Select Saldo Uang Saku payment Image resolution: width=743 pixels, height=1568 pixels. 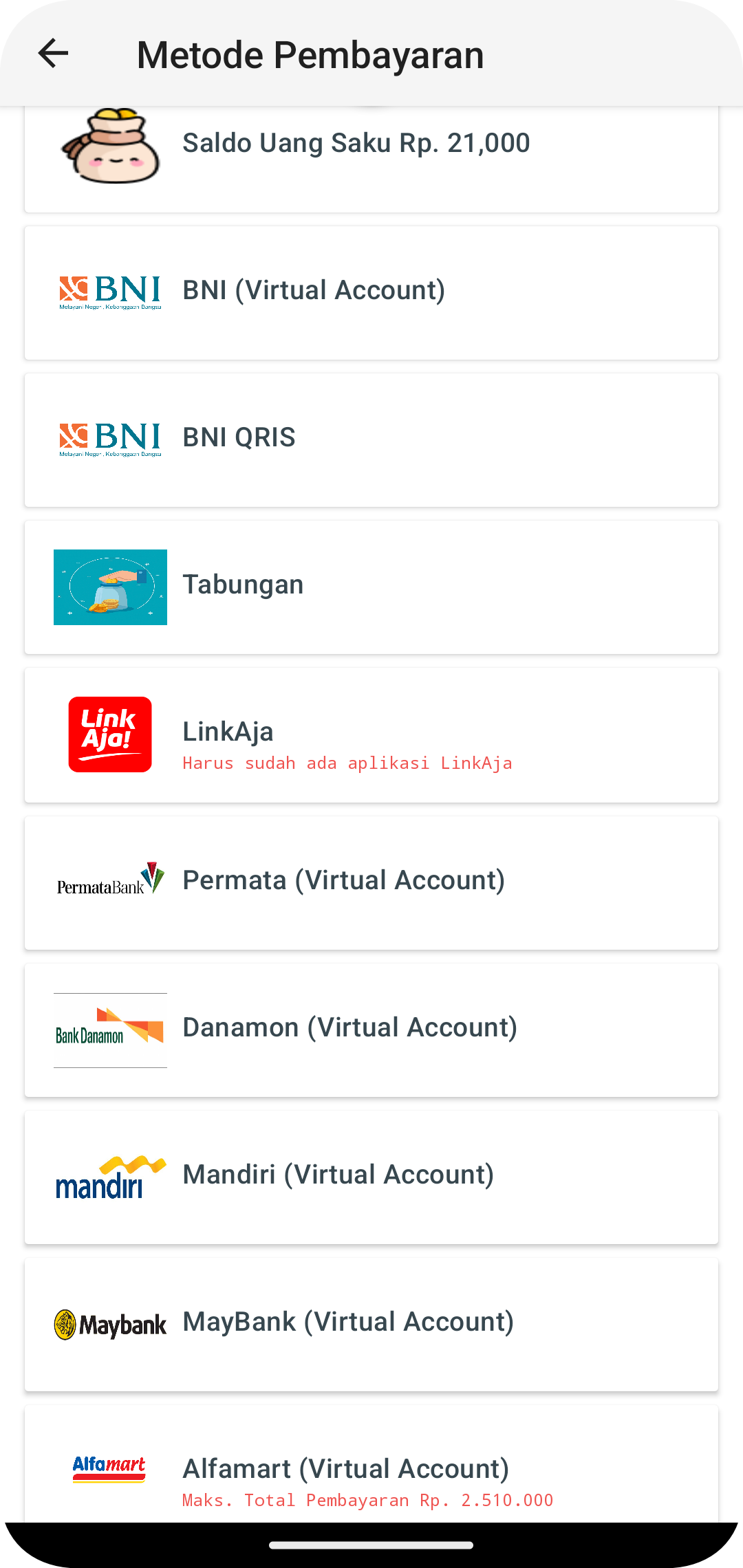371,160
